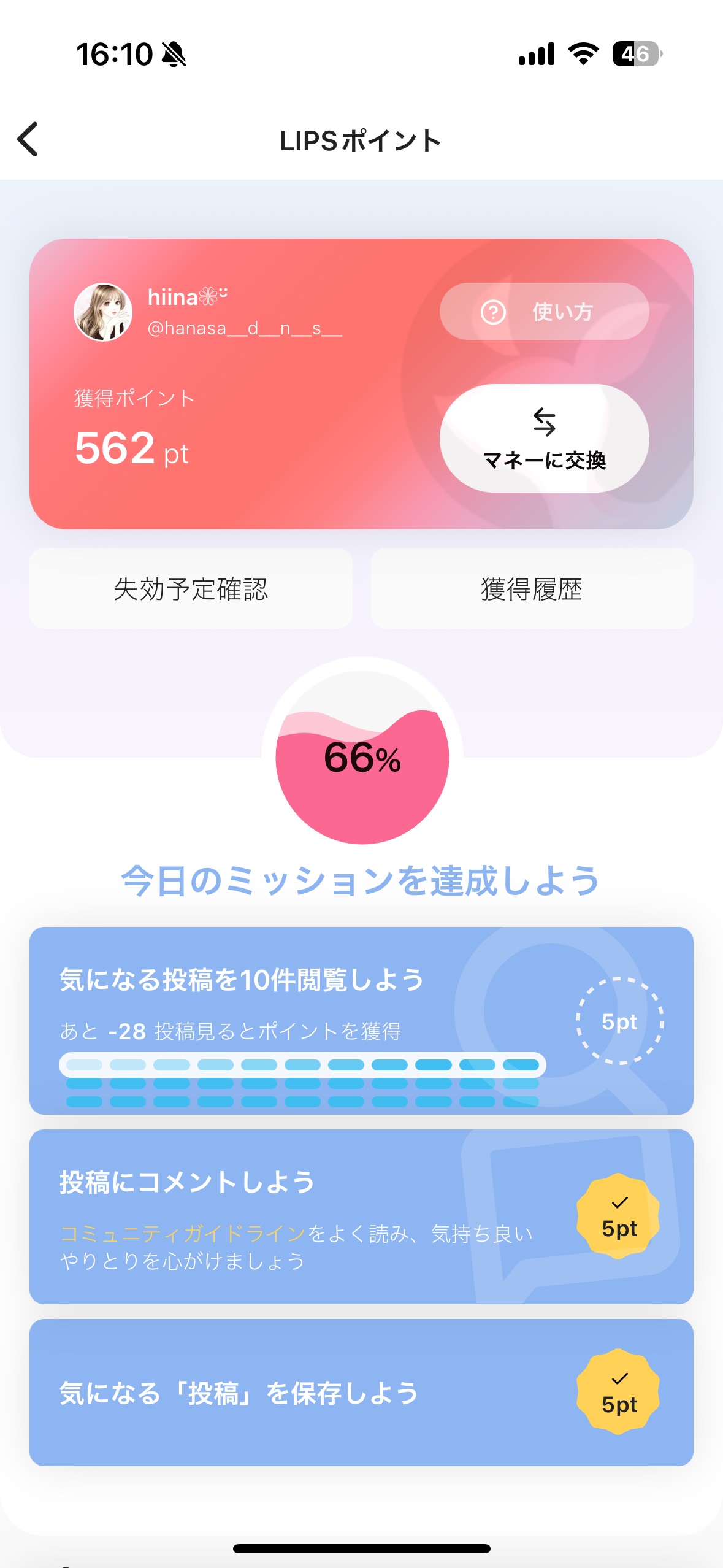Tap the yellow 5pt badge on save-post mission

(x=619, y=1393)
